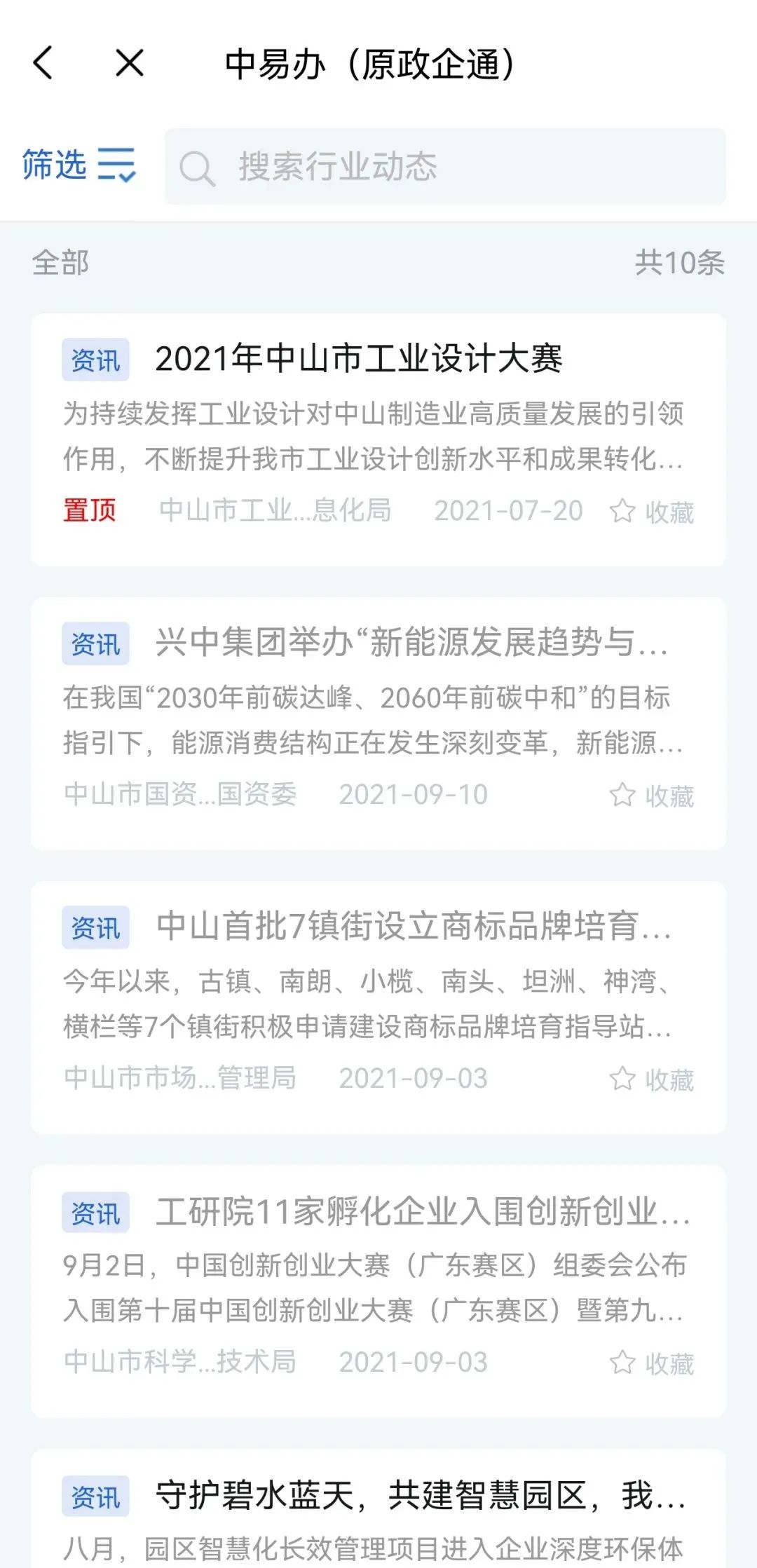Tap the 搜索行业动态 search box
757x1568 pixels.
(x=445, y=167)
